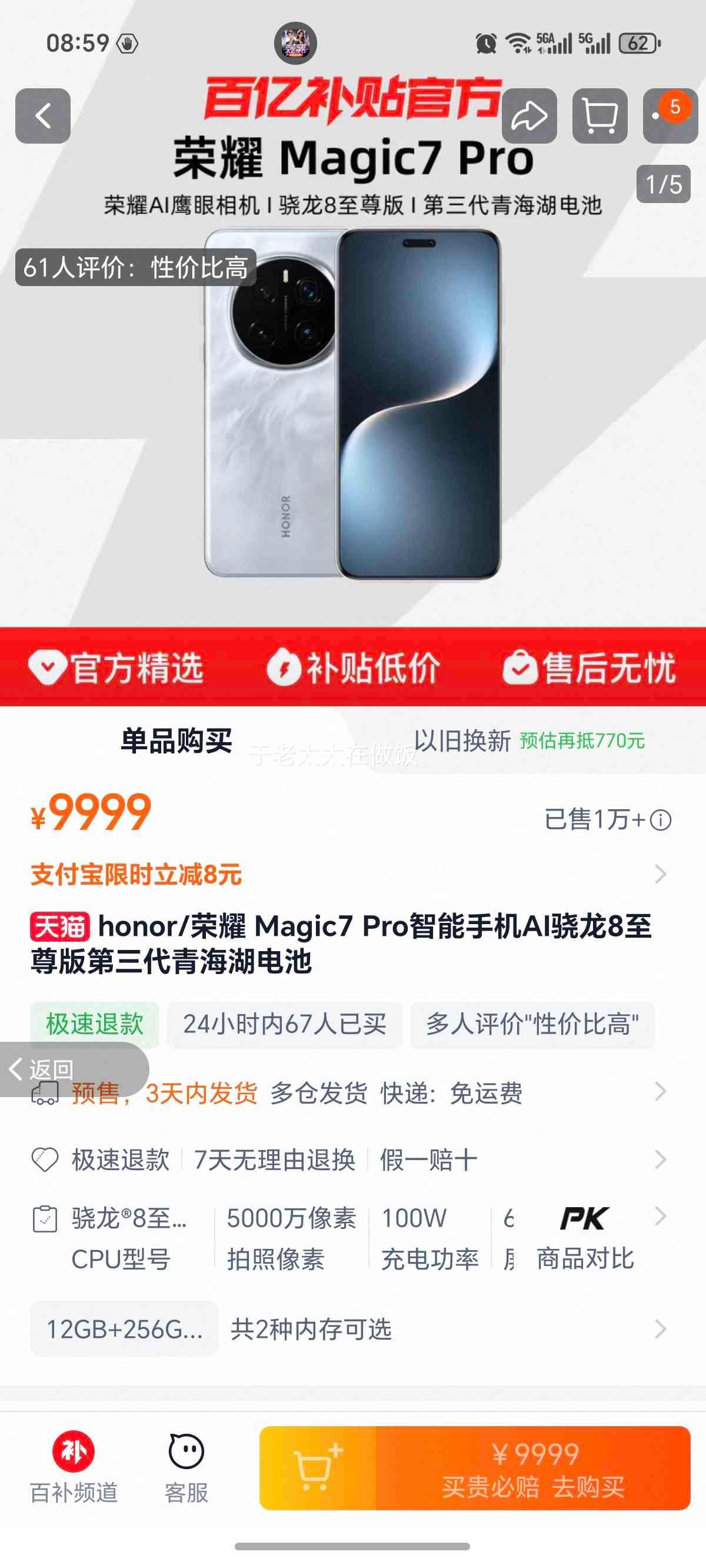
Task: Tap the 极速退款 green service tag
Action: 94,1024
